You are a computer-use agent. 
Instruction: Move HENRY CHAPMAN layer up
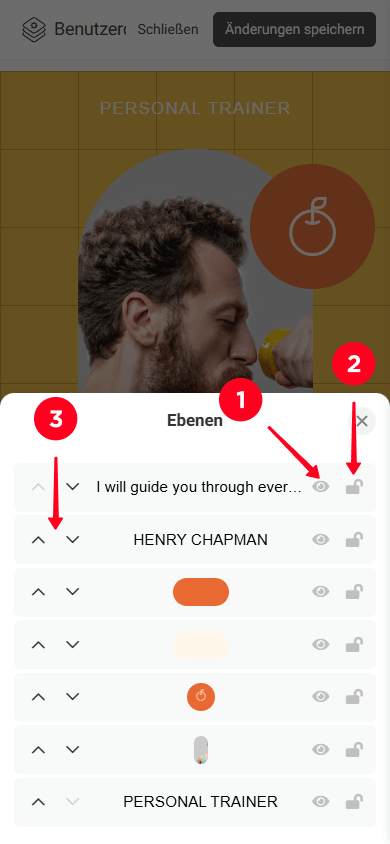click(38, 539)
